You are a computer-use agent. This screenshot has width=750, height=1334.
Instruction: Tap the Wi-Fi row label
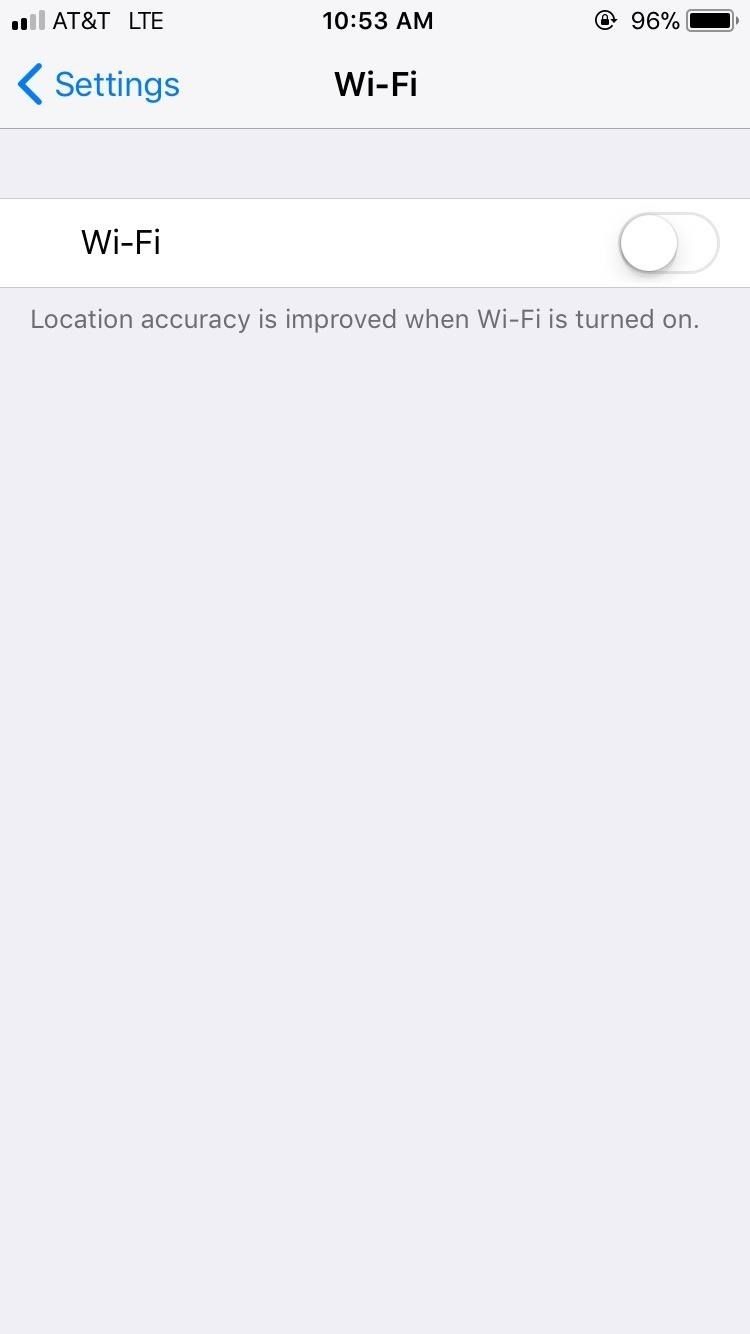(x=120, y=242)
